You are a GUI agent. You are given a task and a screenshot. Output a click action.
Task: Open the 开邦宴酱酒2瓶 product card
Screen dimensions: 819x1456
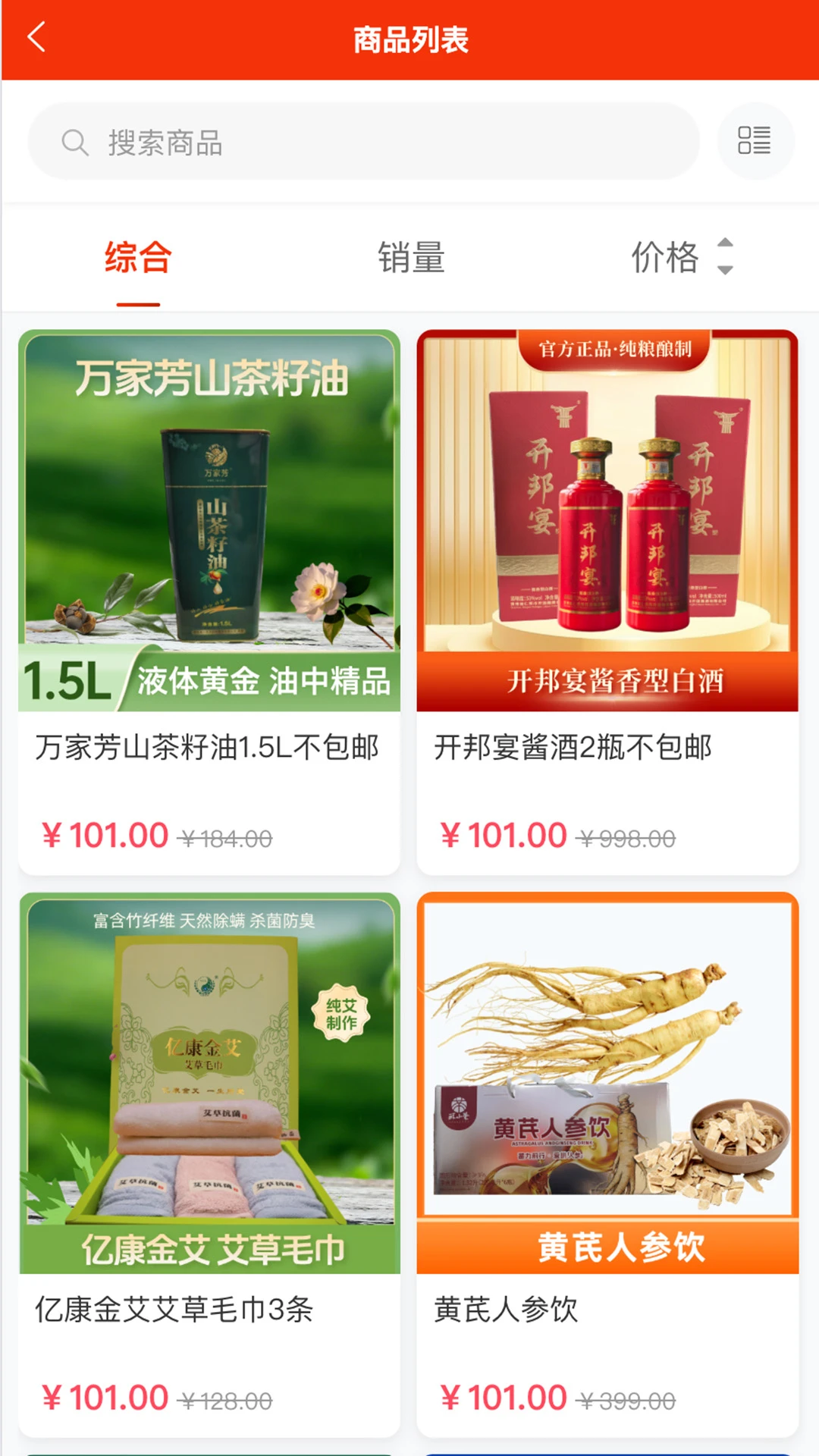(x=607, y=602)
